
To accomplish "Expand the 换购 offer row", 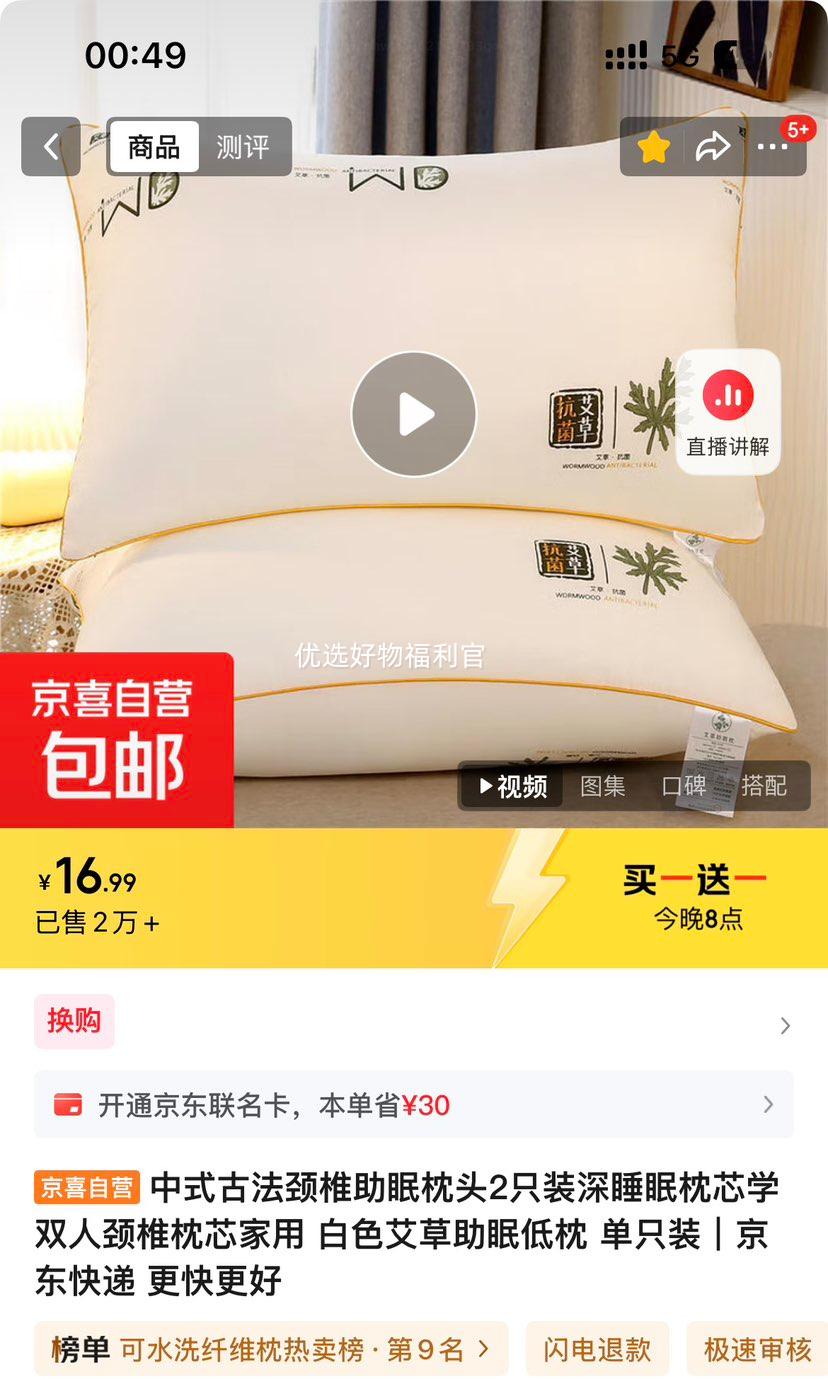I will pos(414,1022).
